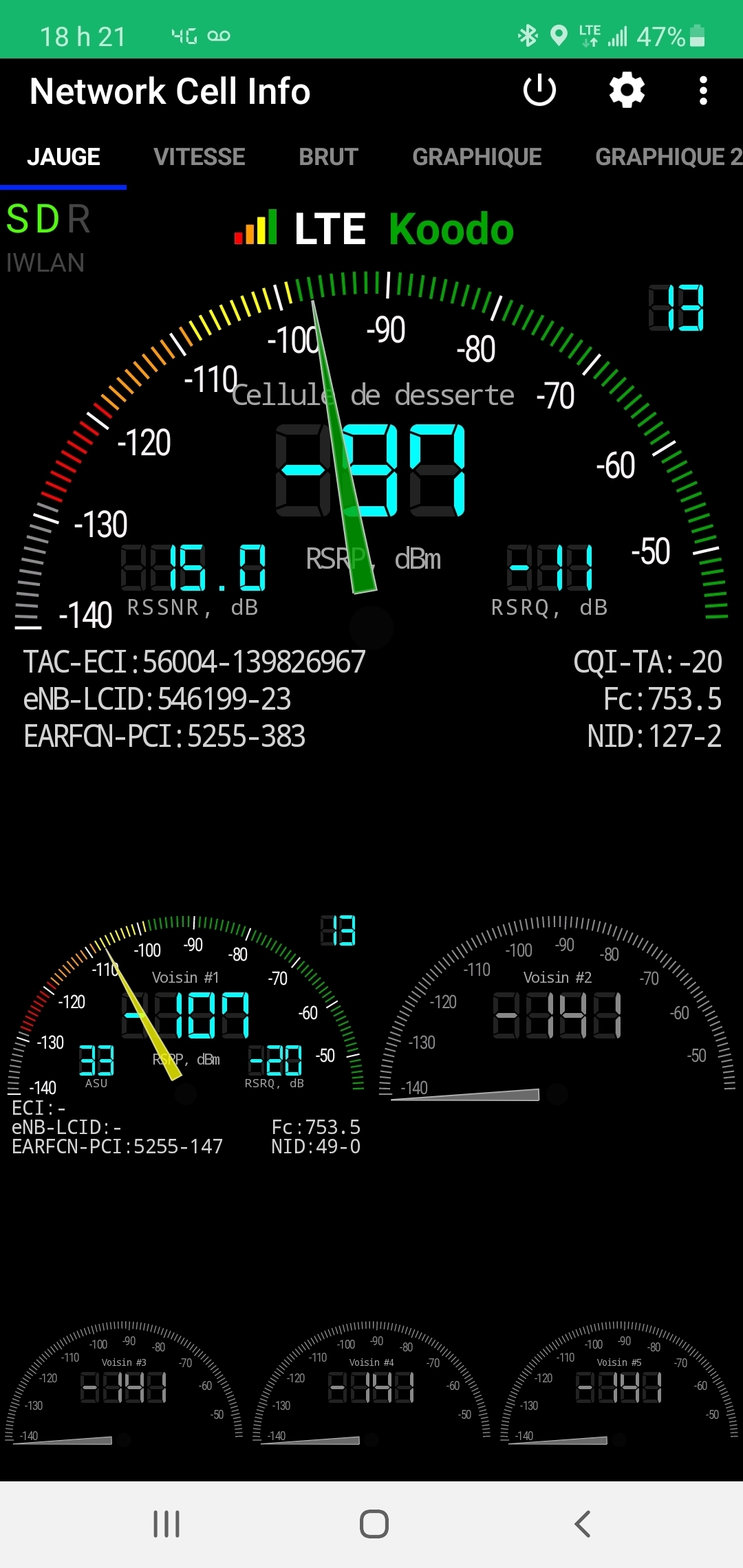Open the GRAPHIQUE tab
This screenshot has width=743, height=1568.
(x=477, y=157)
